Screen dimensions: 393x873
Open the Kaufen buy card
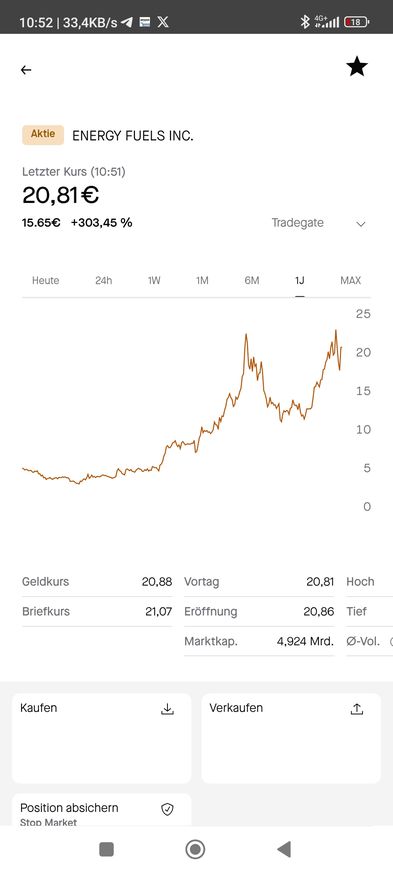(101, 738)
